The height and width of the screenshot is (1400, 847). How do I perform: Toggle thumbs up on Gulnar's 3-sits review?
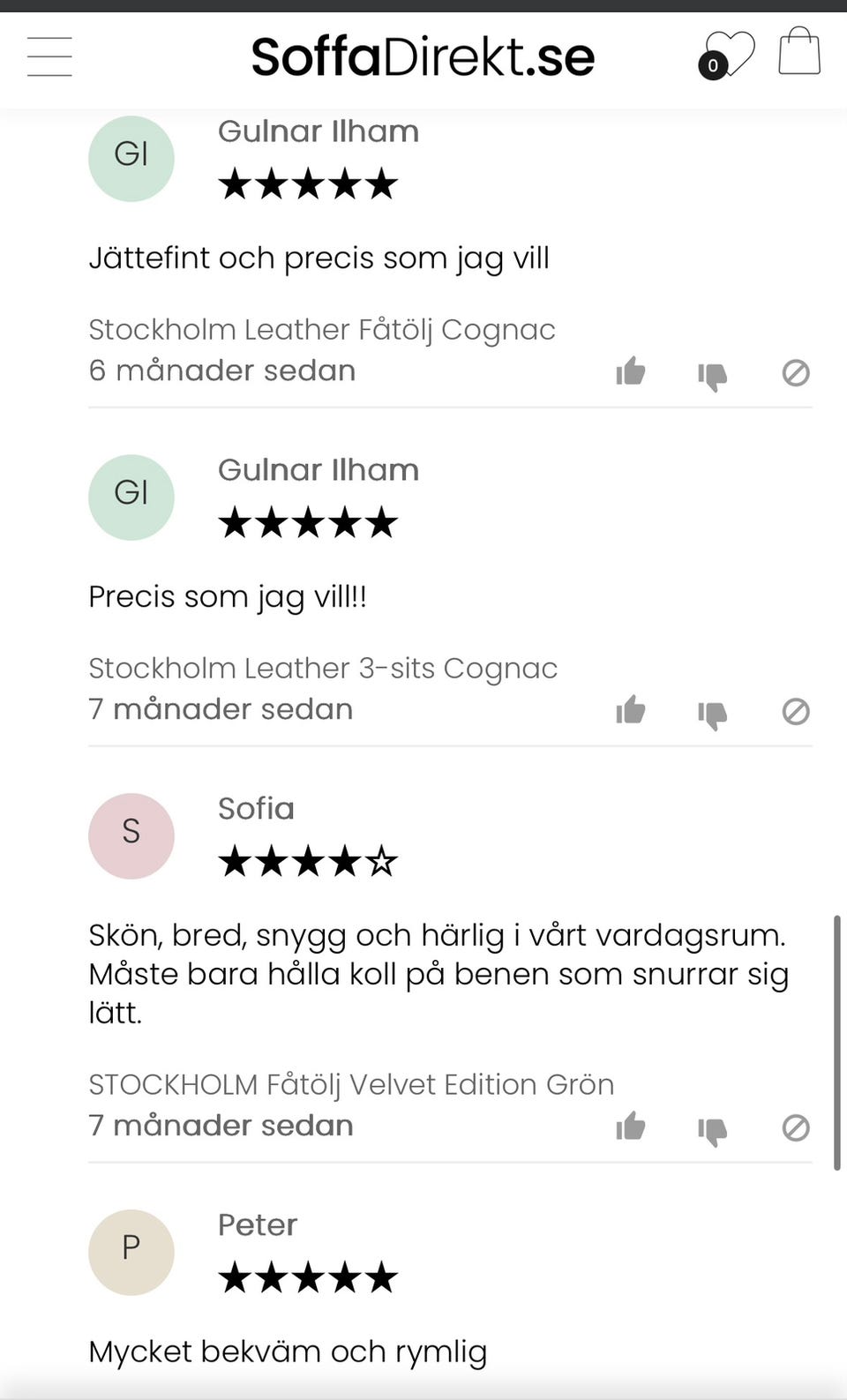[630, 711]
